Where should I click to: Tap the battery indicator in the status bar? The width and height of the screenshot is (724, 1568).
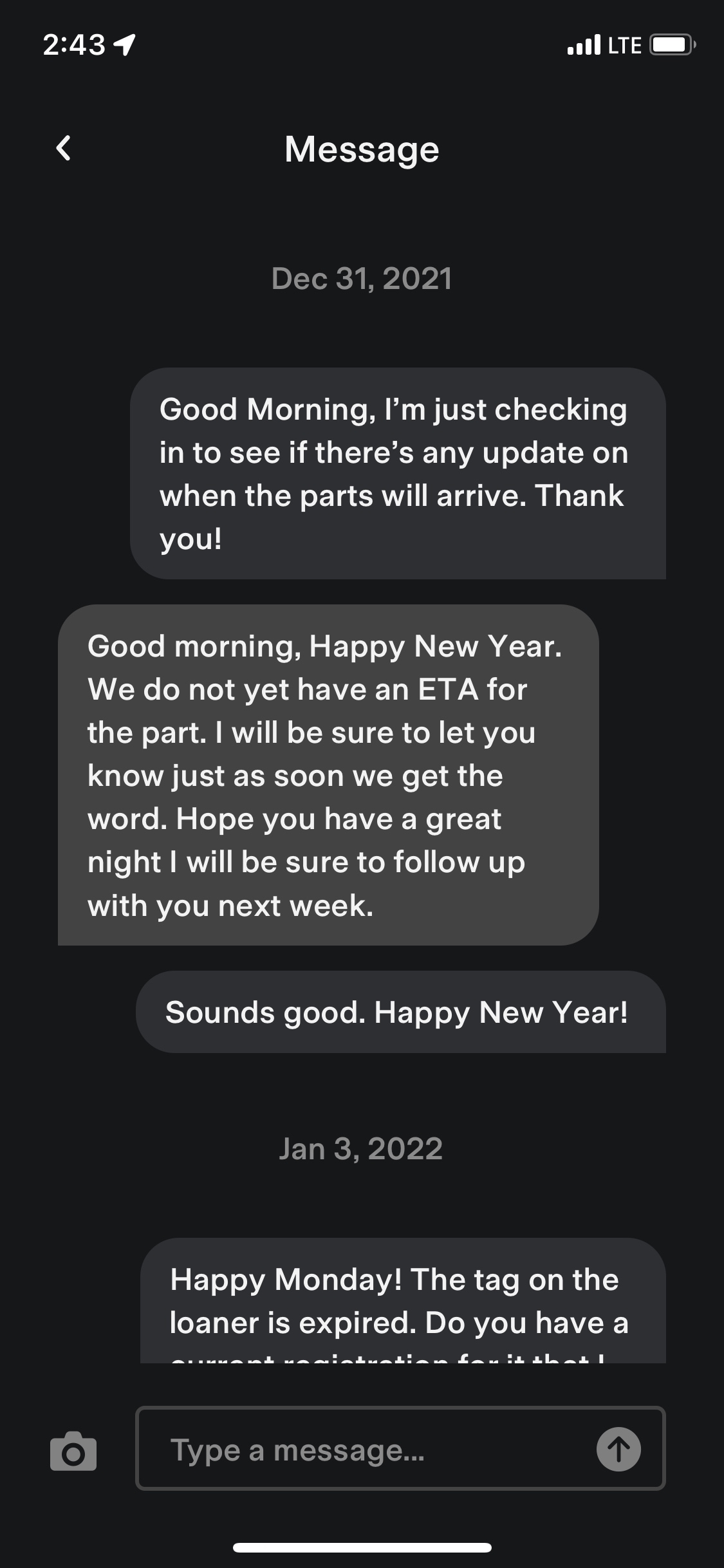tap(669, 44)
